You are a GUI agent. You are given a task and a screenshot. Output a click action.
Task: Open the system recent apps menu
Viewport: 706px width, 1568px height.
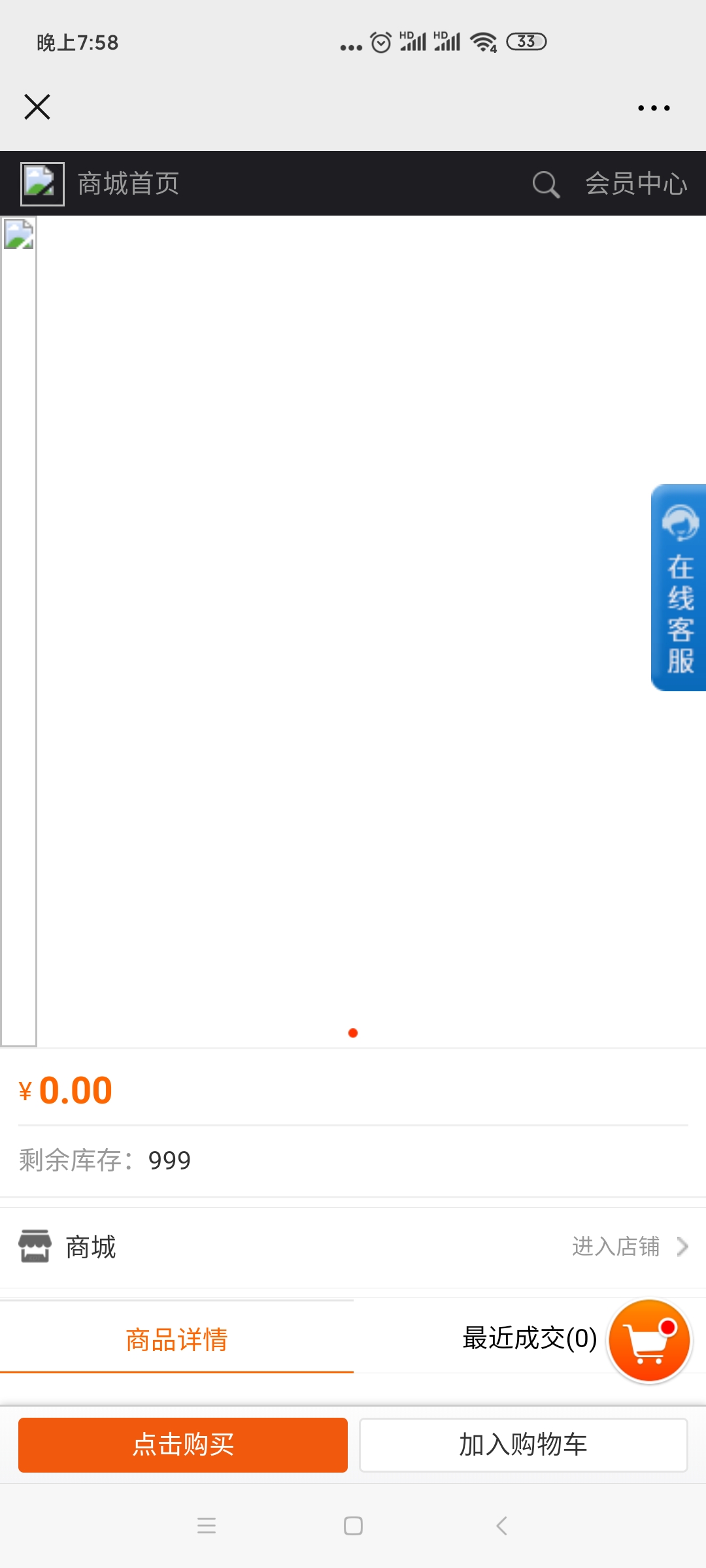207,1526
